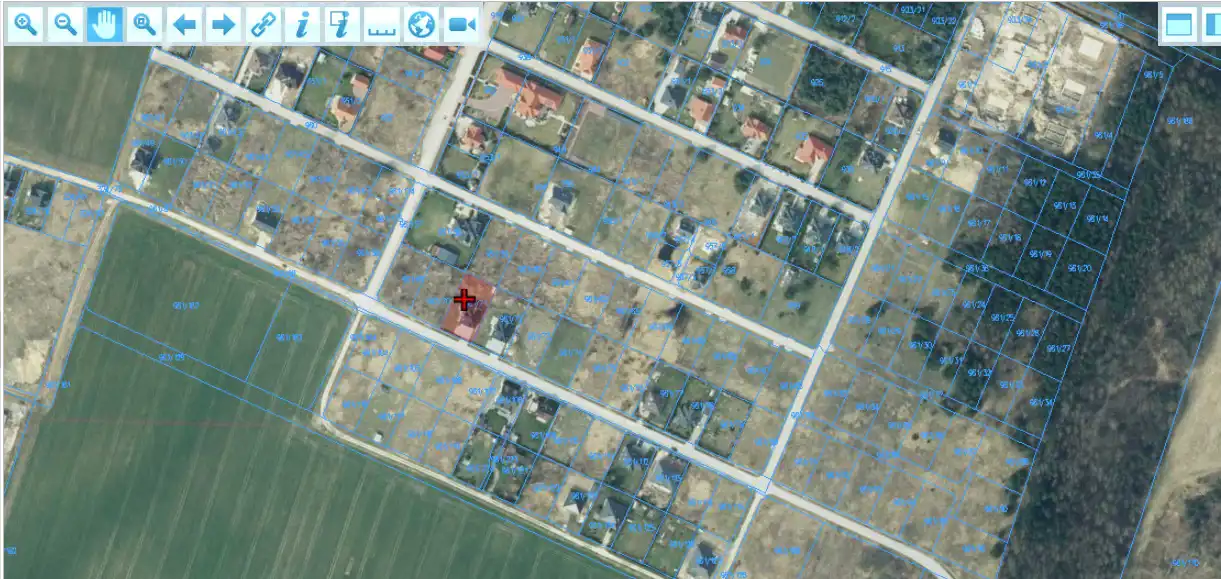Screen dimensions: 1221x579
Task: Tap the globe icon in the toolbar
Action: (x=421, y=24)
